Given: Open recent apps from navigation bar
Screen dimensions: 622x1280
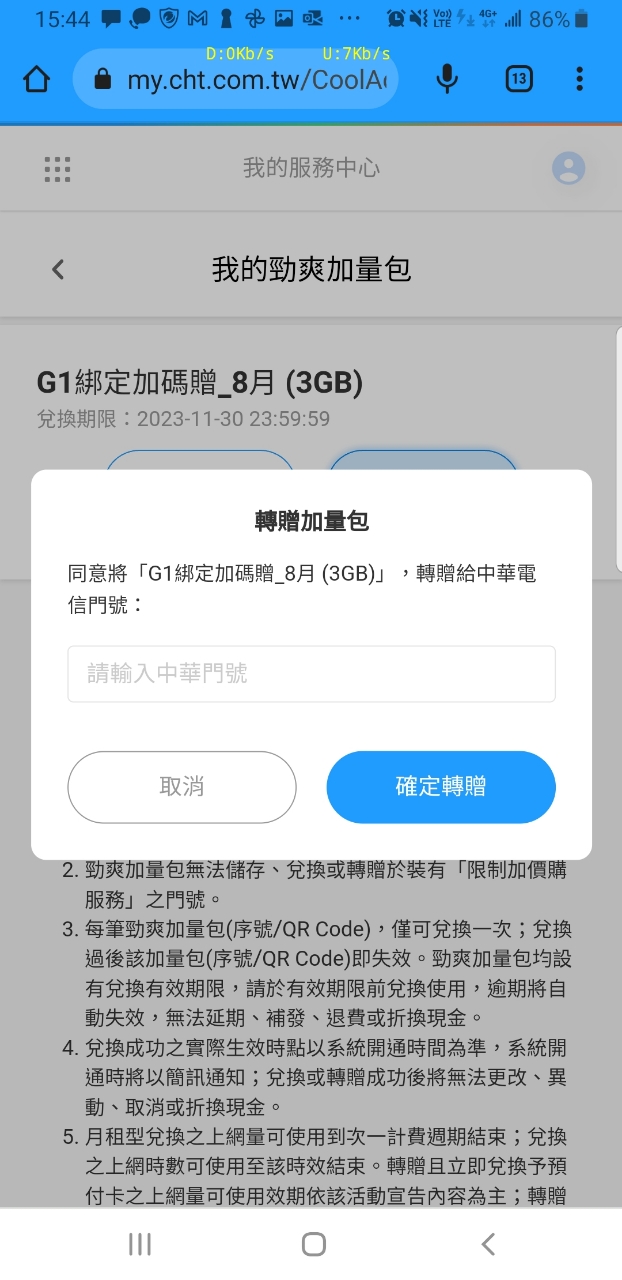Looking at the screenshot, I should [140, 1244].
